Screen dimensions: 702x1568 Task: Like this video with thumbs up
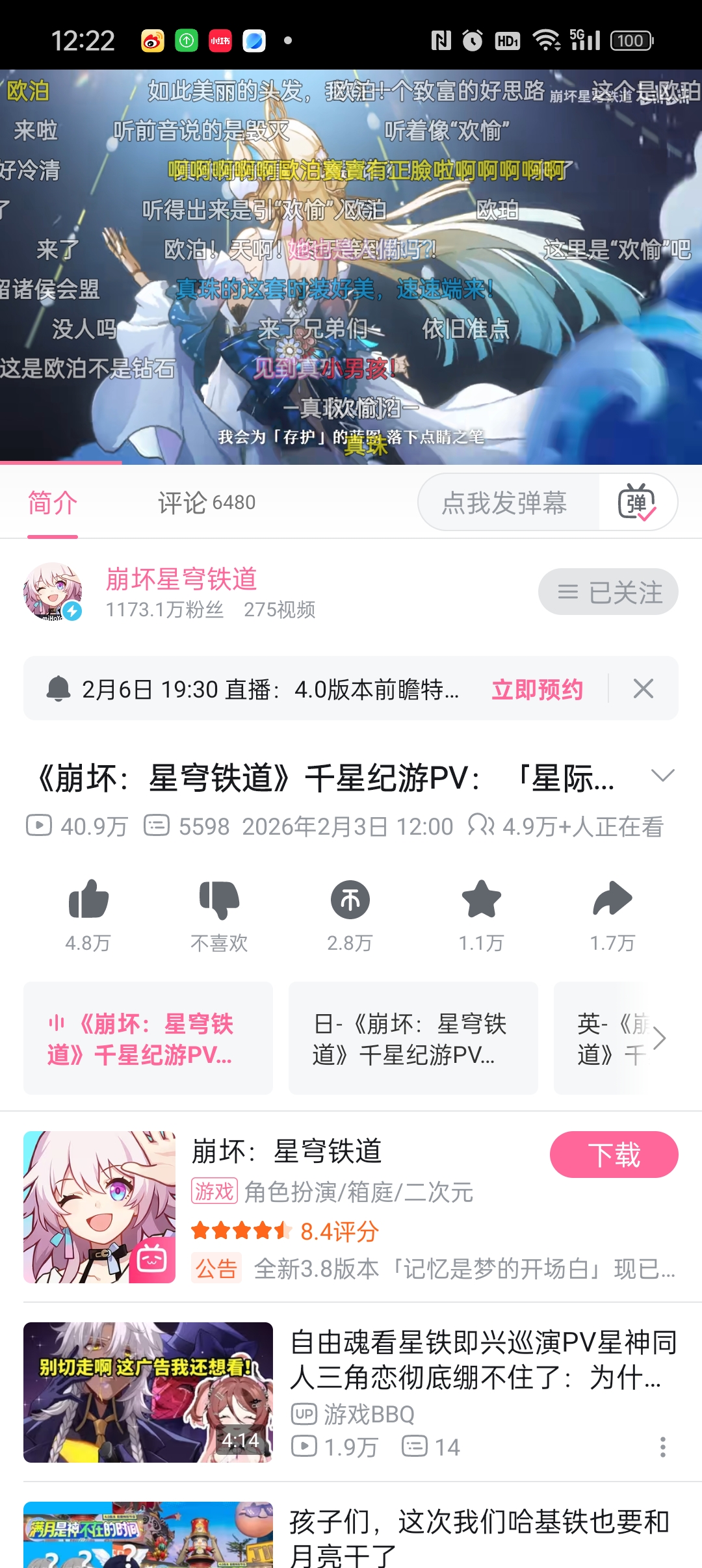point(88,901)
